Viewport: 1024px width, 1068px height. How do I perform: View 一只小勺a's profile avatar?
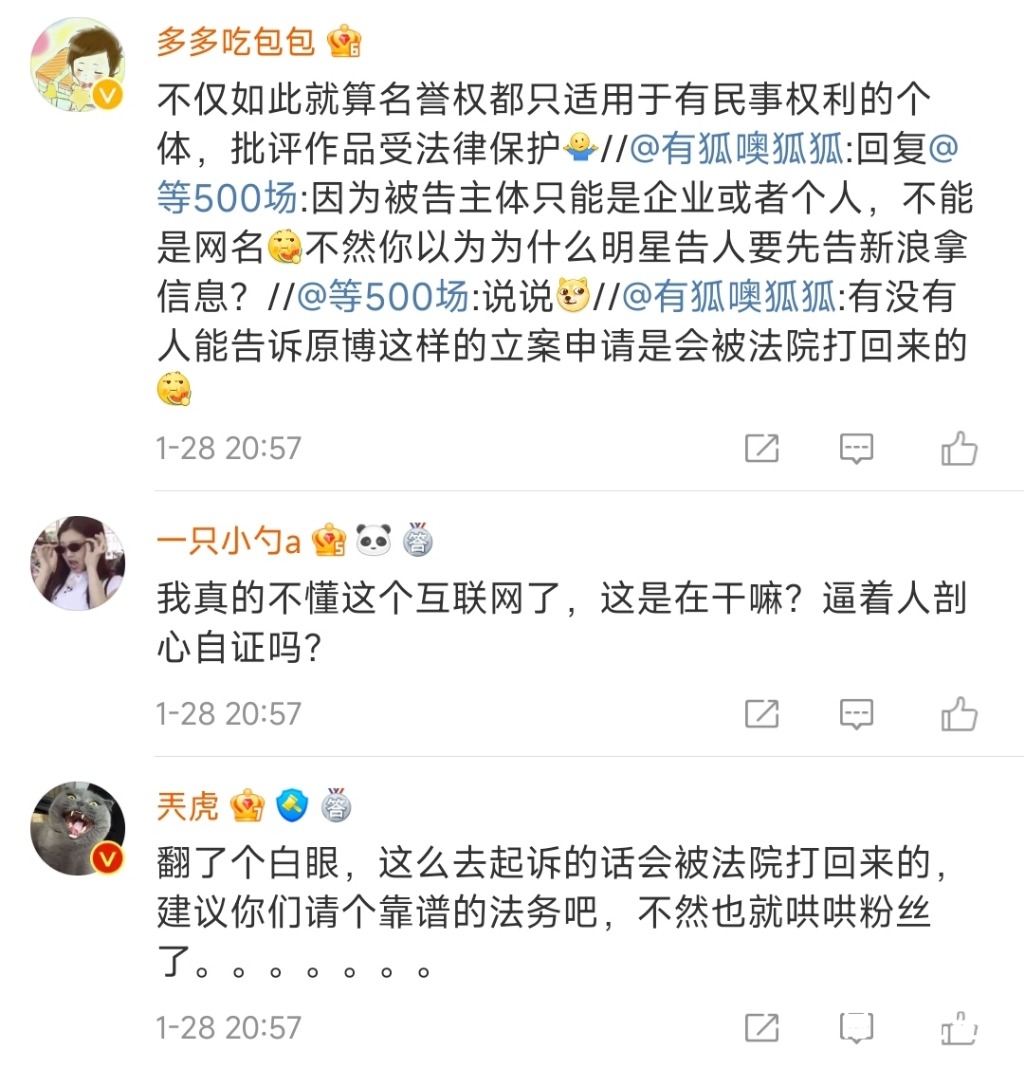(78, 563)
